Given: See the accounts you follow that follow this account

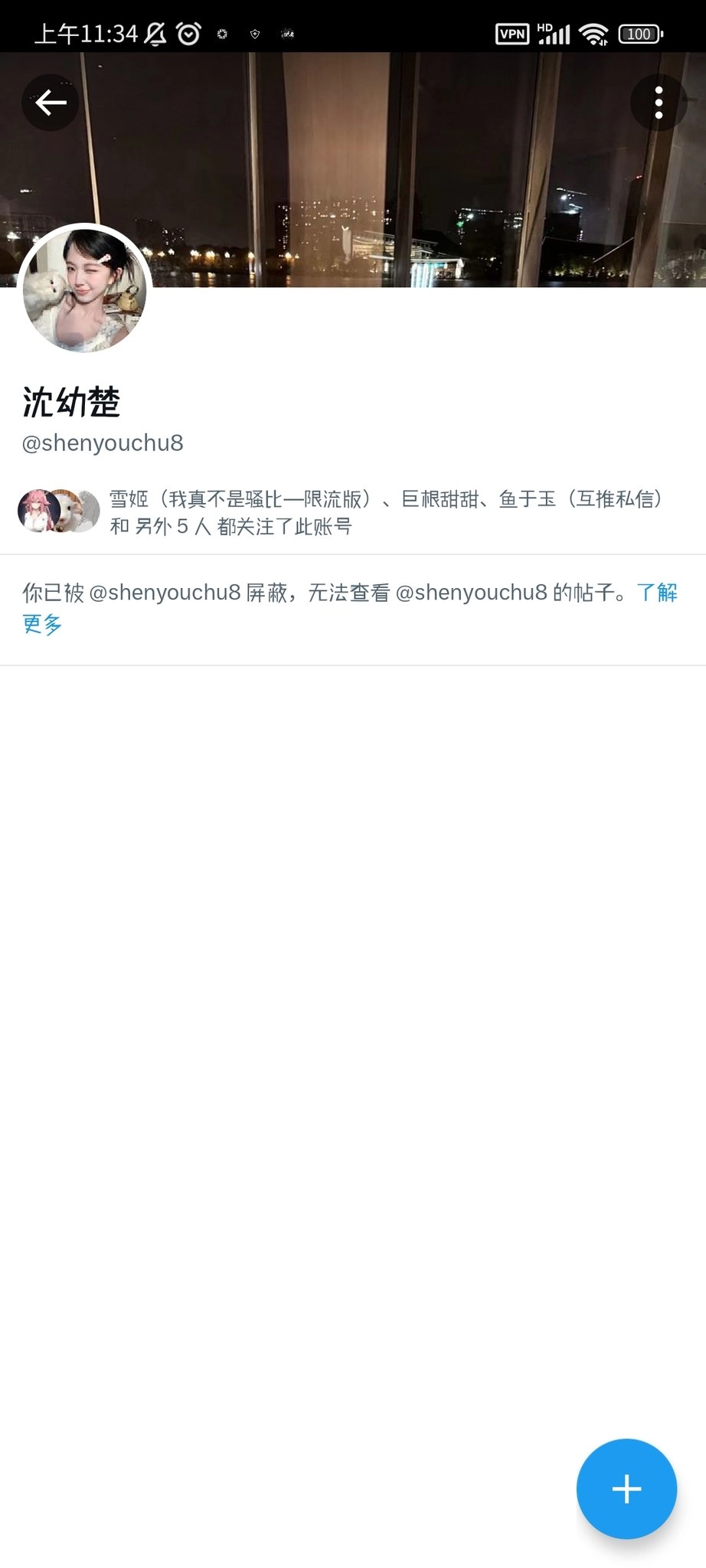Looking at the screenshot, I should [345, 512].
